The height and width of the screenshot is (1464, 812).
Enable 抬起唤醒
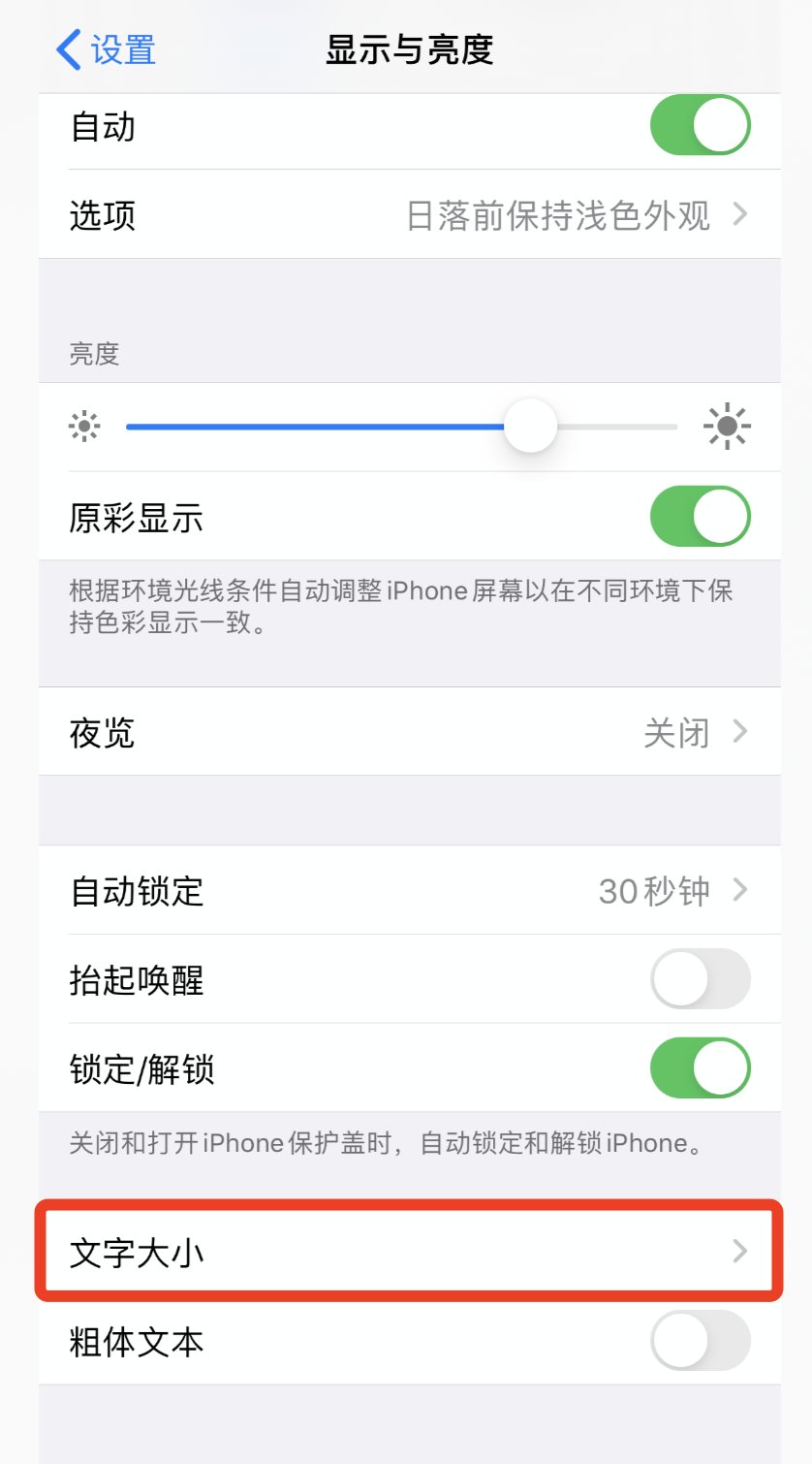(x=700, y=979)
